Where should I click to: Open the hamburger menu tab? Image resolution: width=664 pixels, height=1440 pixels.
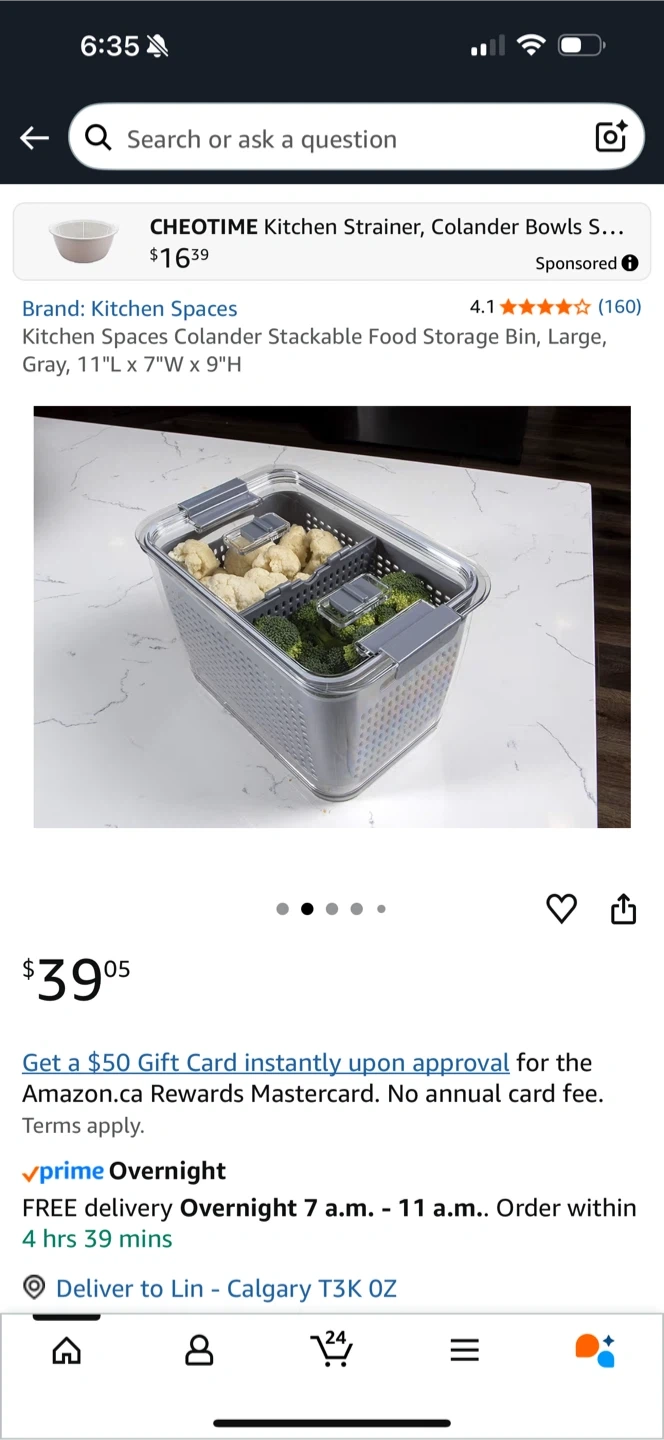coord(464,1351)
